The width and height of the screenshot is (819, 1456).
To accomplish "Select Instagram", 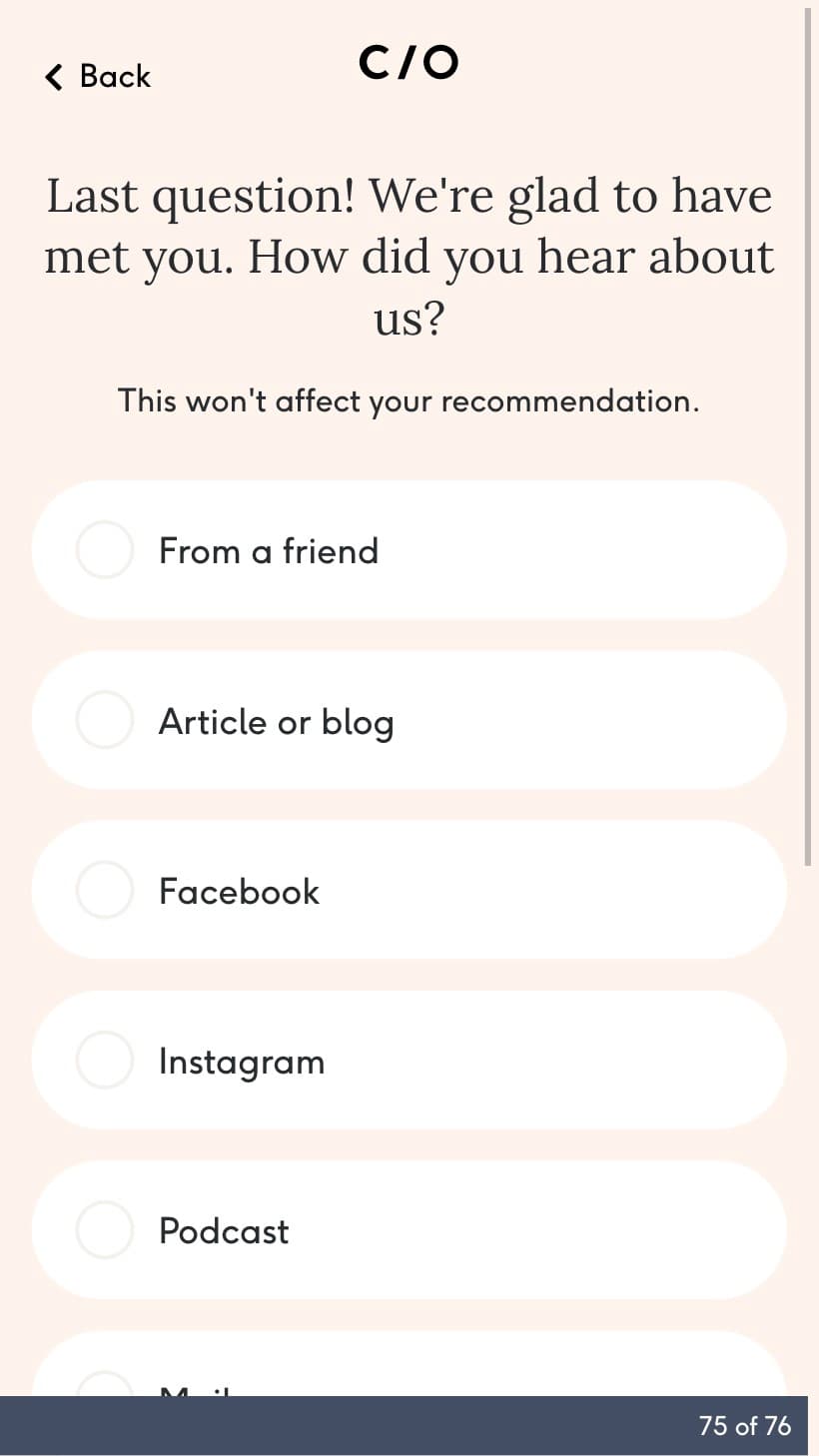I will pos(409,1060).
